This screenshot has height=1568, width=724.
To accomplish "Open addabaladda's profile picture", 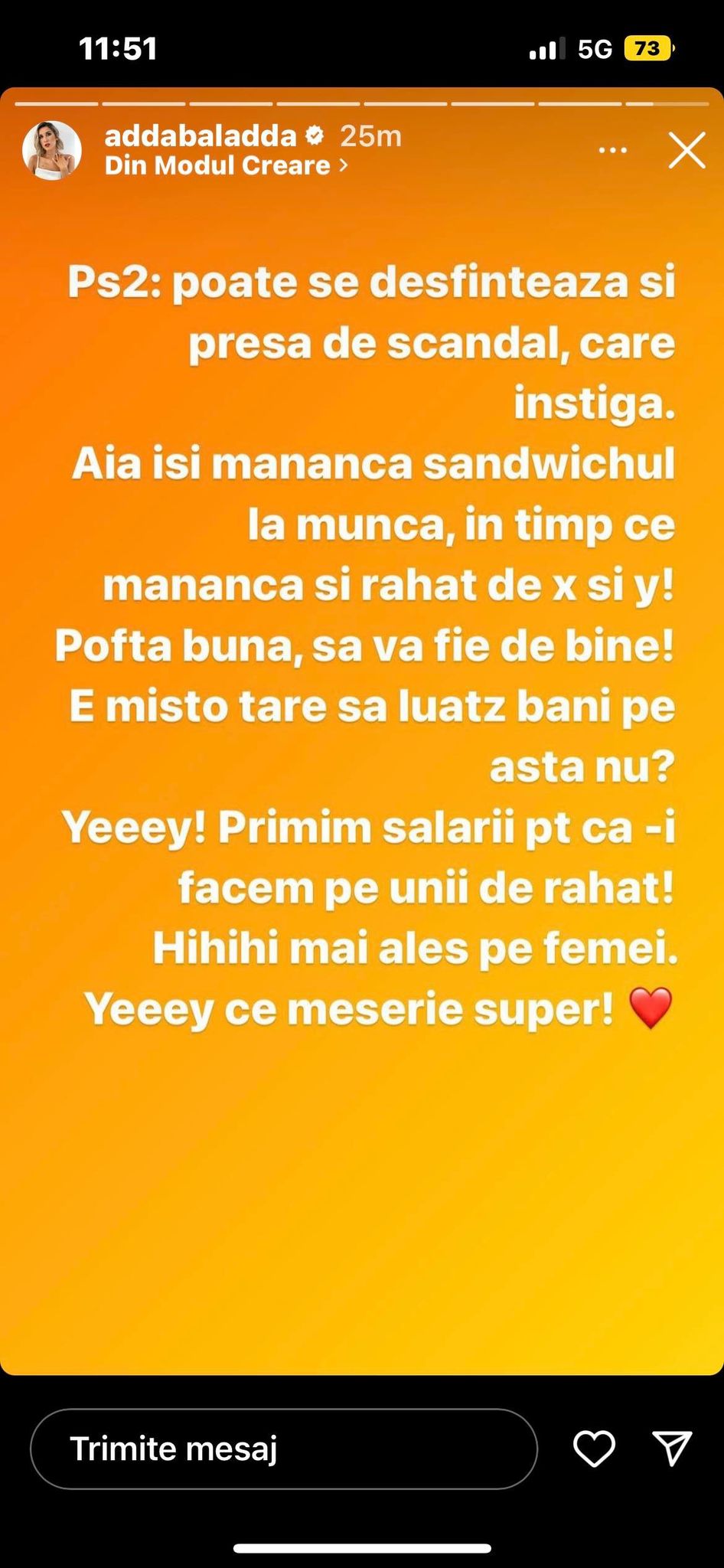I will pos(52,150).
